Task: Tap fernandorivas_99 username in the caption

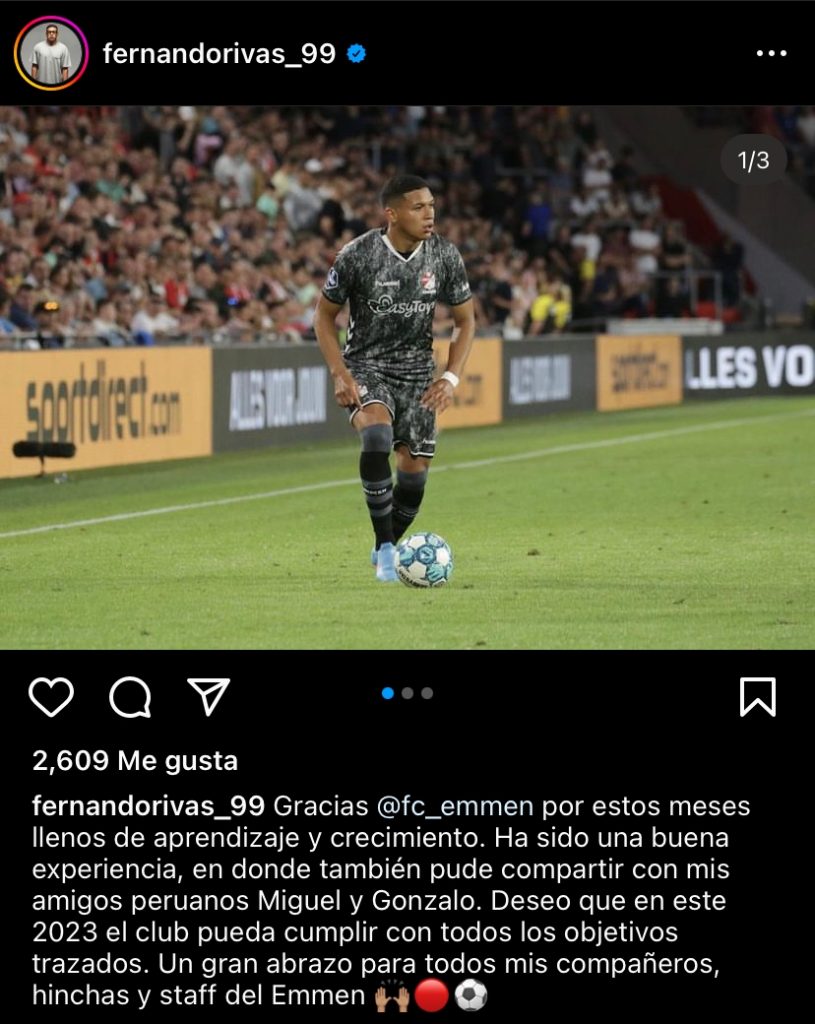Action: 148,806
